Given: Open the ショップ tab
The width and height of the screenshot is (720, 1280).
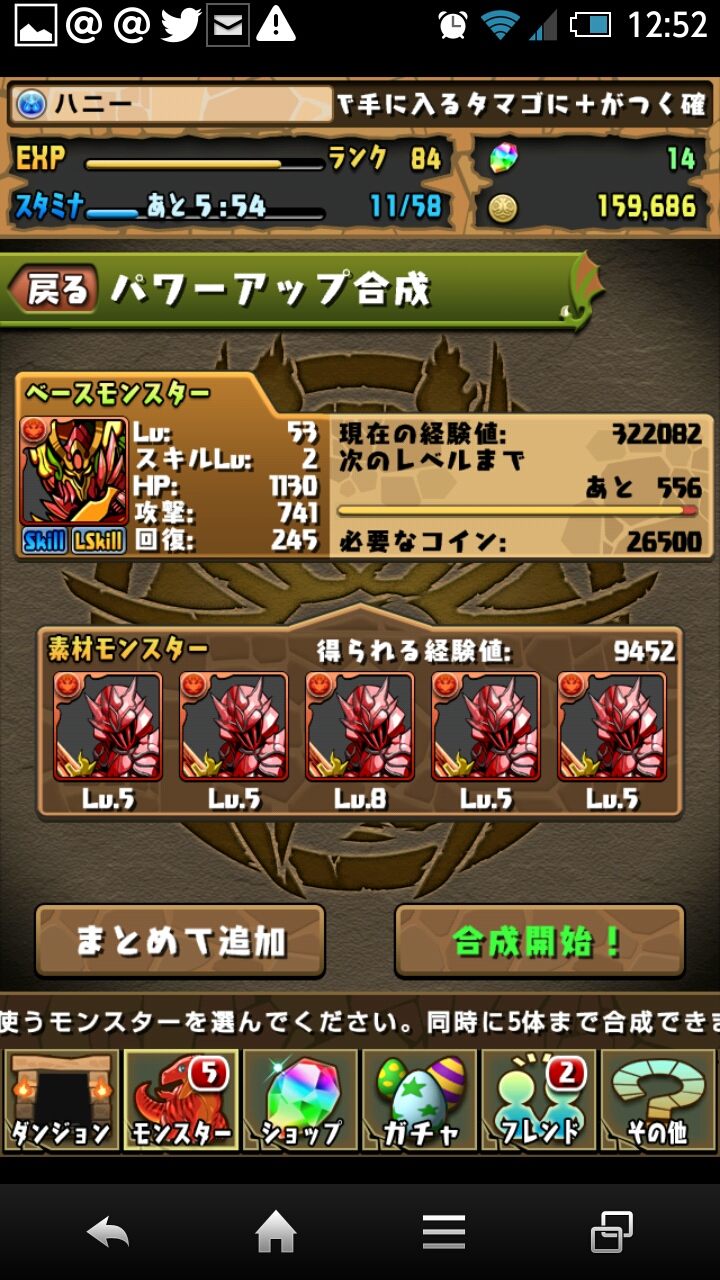Looking at the screenshot, I should coord(300,1100).
